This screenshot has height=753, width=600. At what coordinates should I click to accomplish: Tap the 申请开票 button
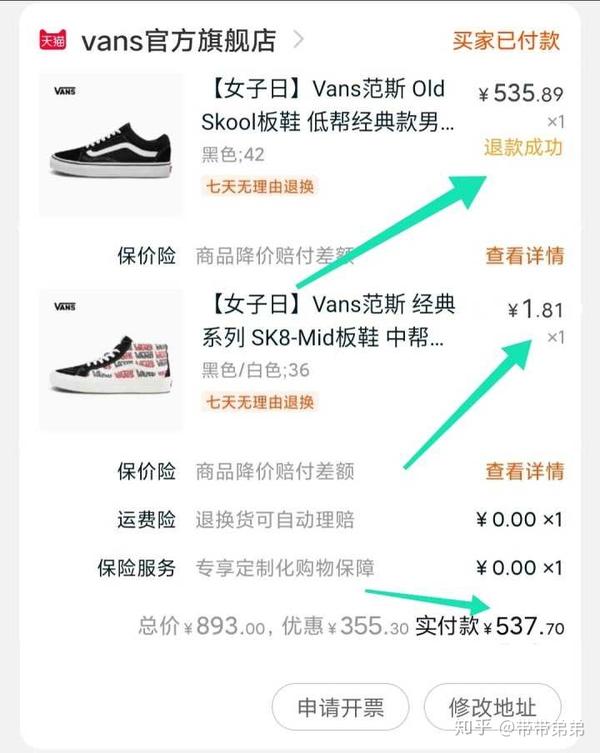tap(340, 708)
